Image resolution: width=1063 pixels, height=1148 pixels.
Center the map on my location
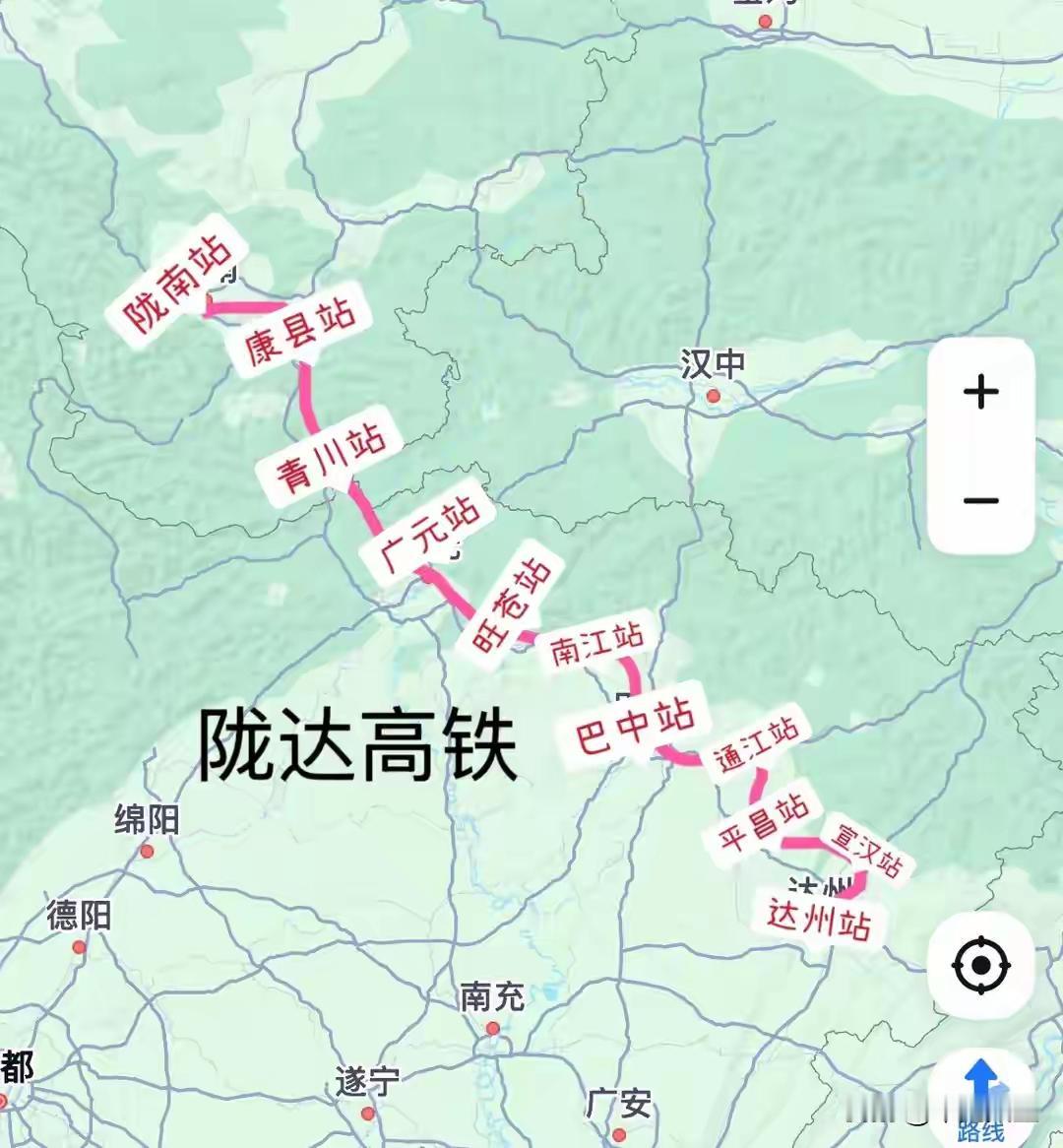(x=981, y=965)
